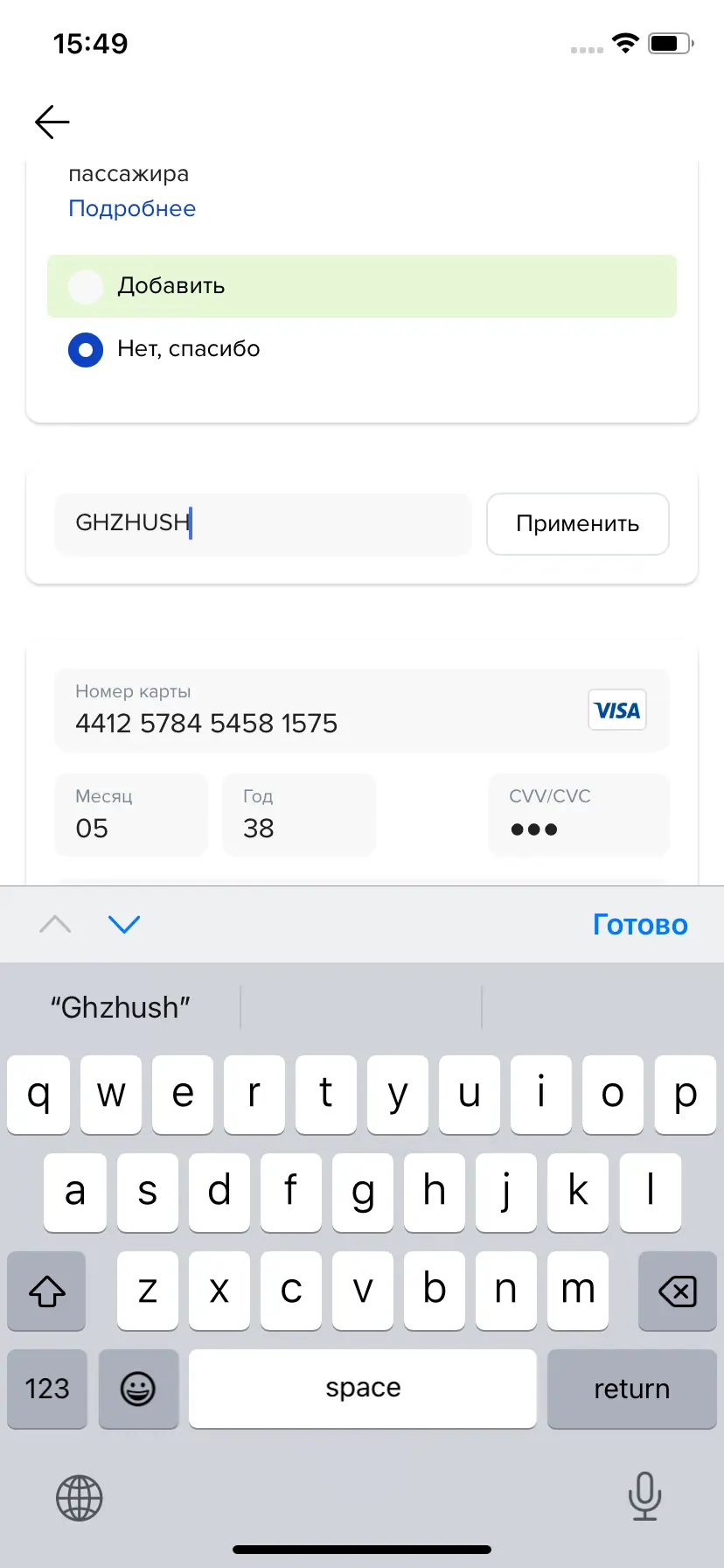
Task: Switch to the 123 numbers keyboard
Action: (47, 1389)
